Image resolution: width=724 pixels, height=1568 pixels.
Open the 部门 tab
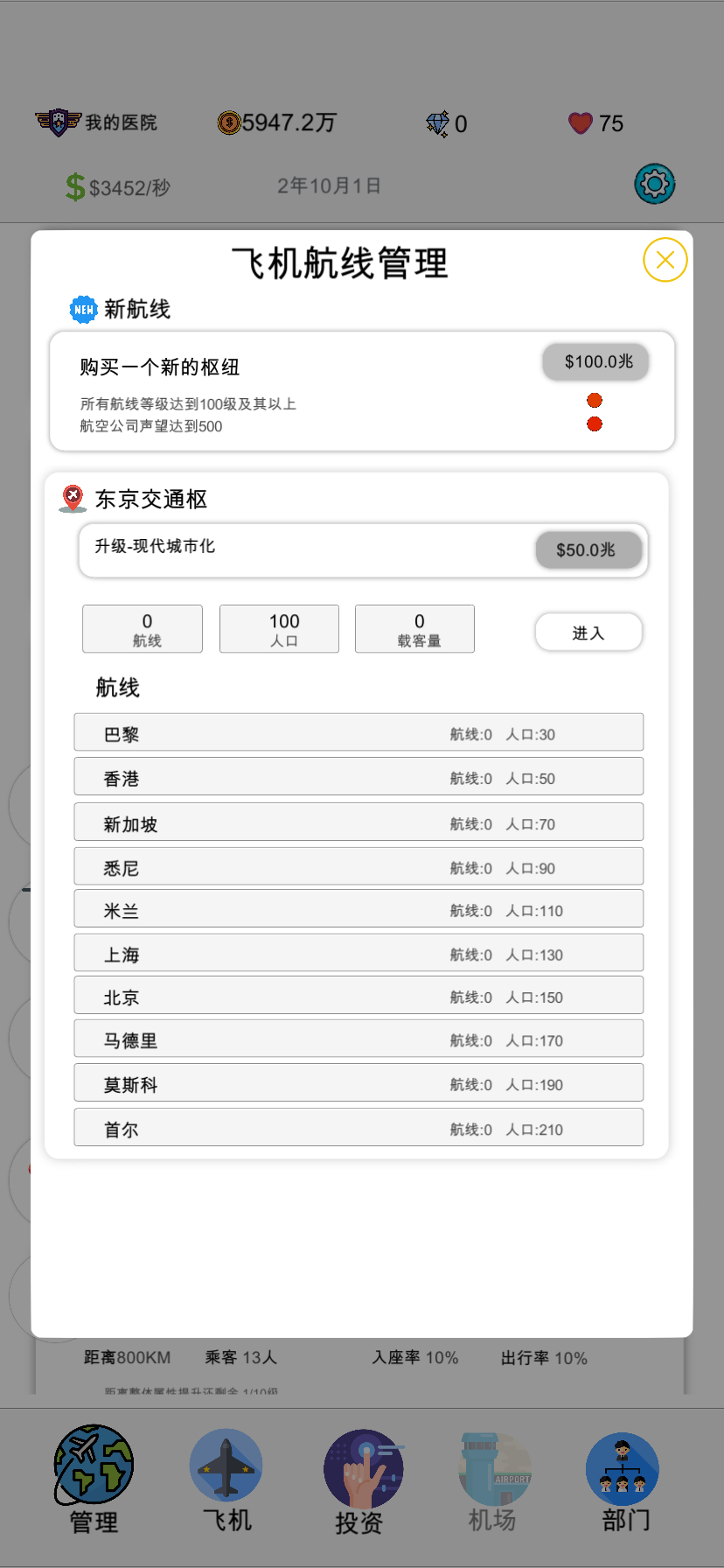(x=624, y=1479)
